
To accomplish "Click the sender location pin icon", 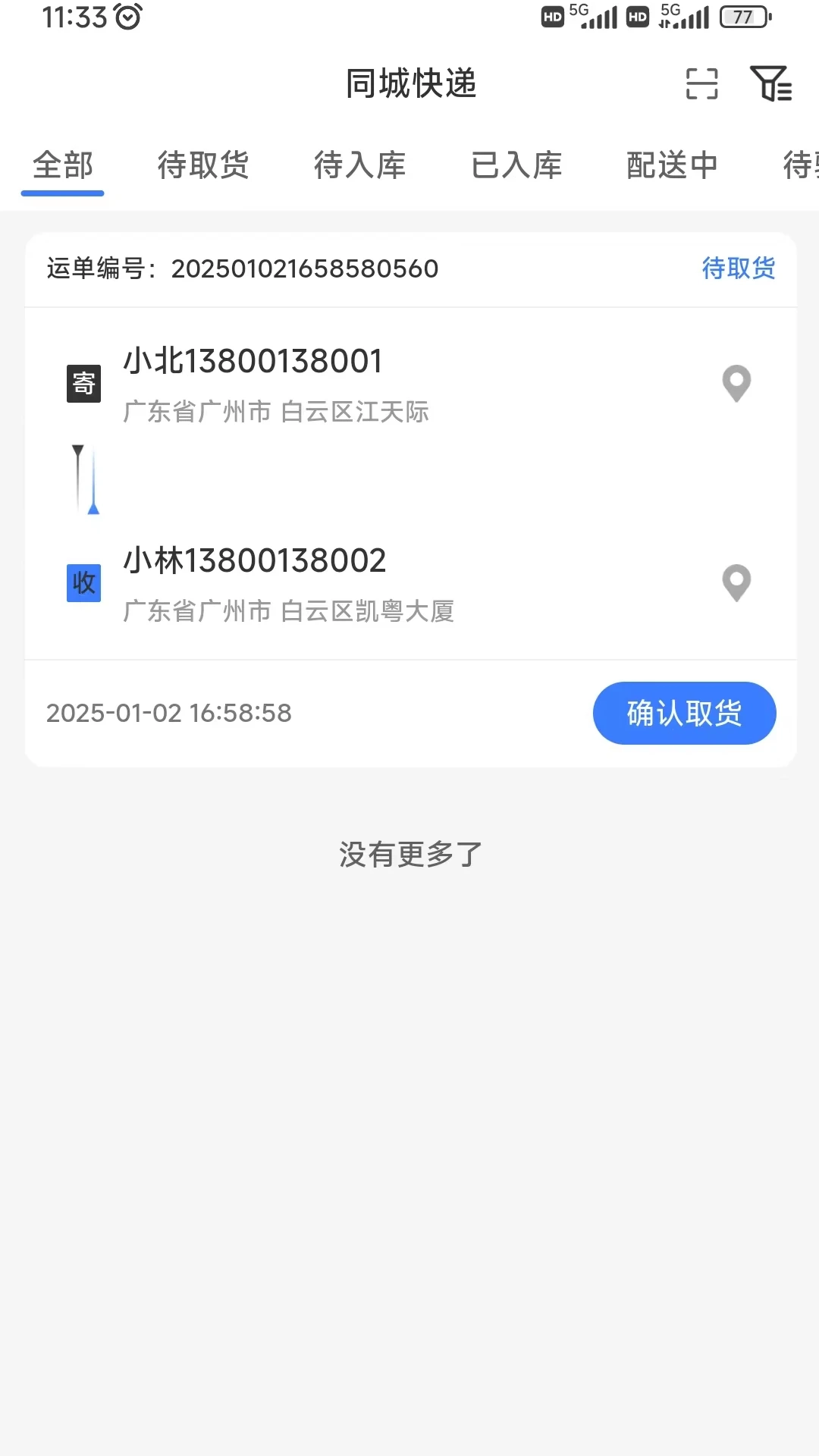I will pyautogui.click(x=736, y=384).
